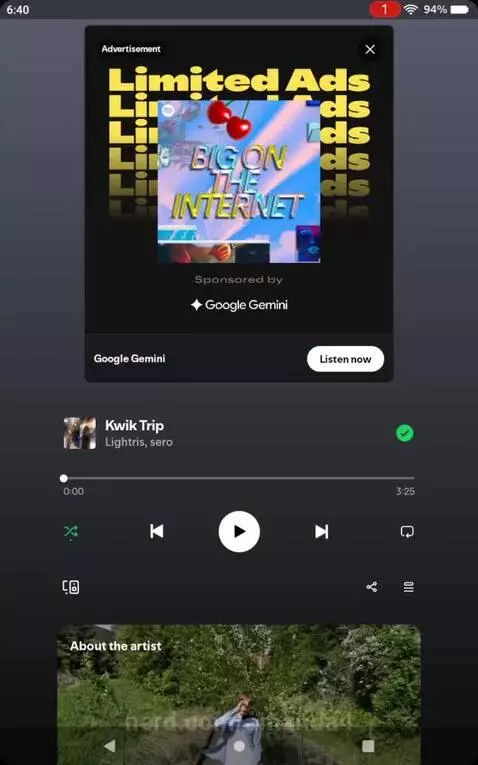
Task: Remove Kwik Trip from liked songs
Action: pos(404,433)
